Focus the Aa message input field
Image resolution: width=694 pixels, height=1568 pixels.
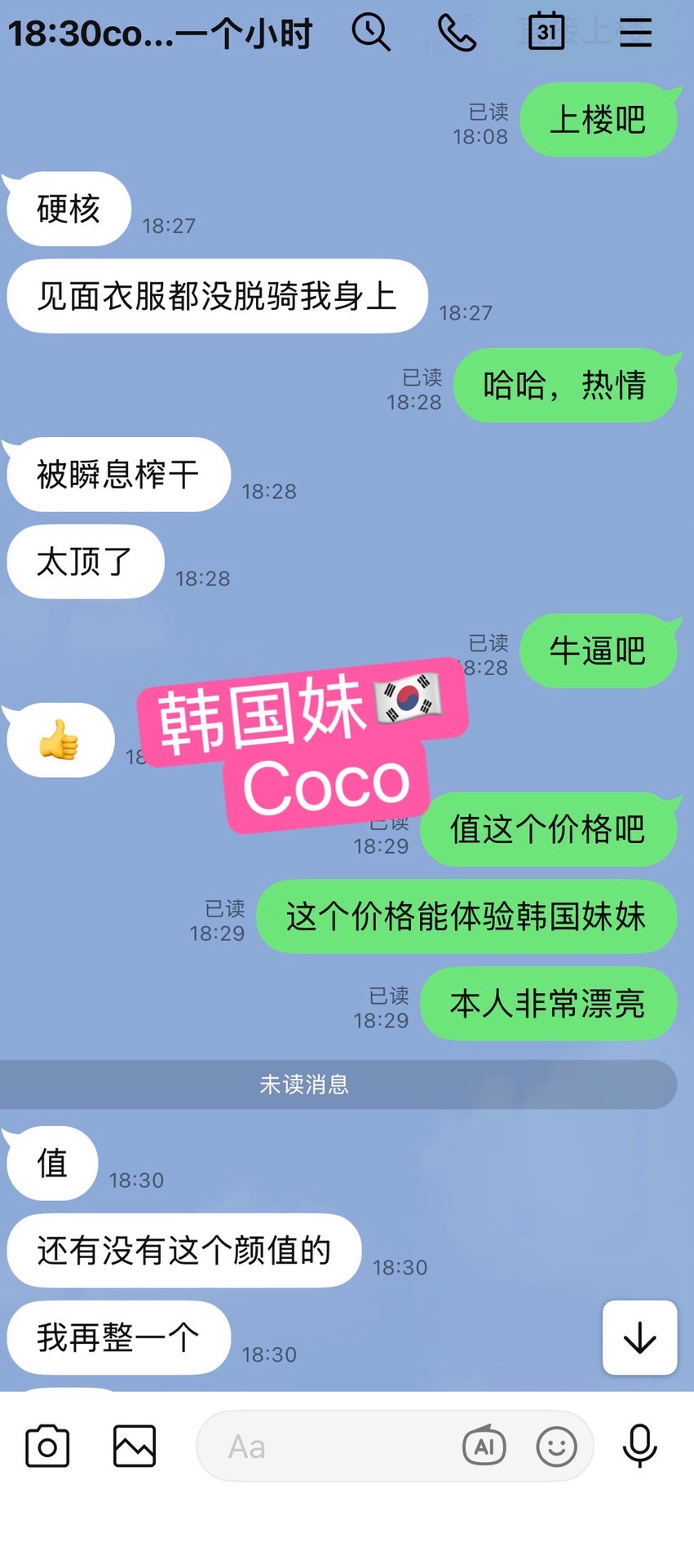point(326,1447)
